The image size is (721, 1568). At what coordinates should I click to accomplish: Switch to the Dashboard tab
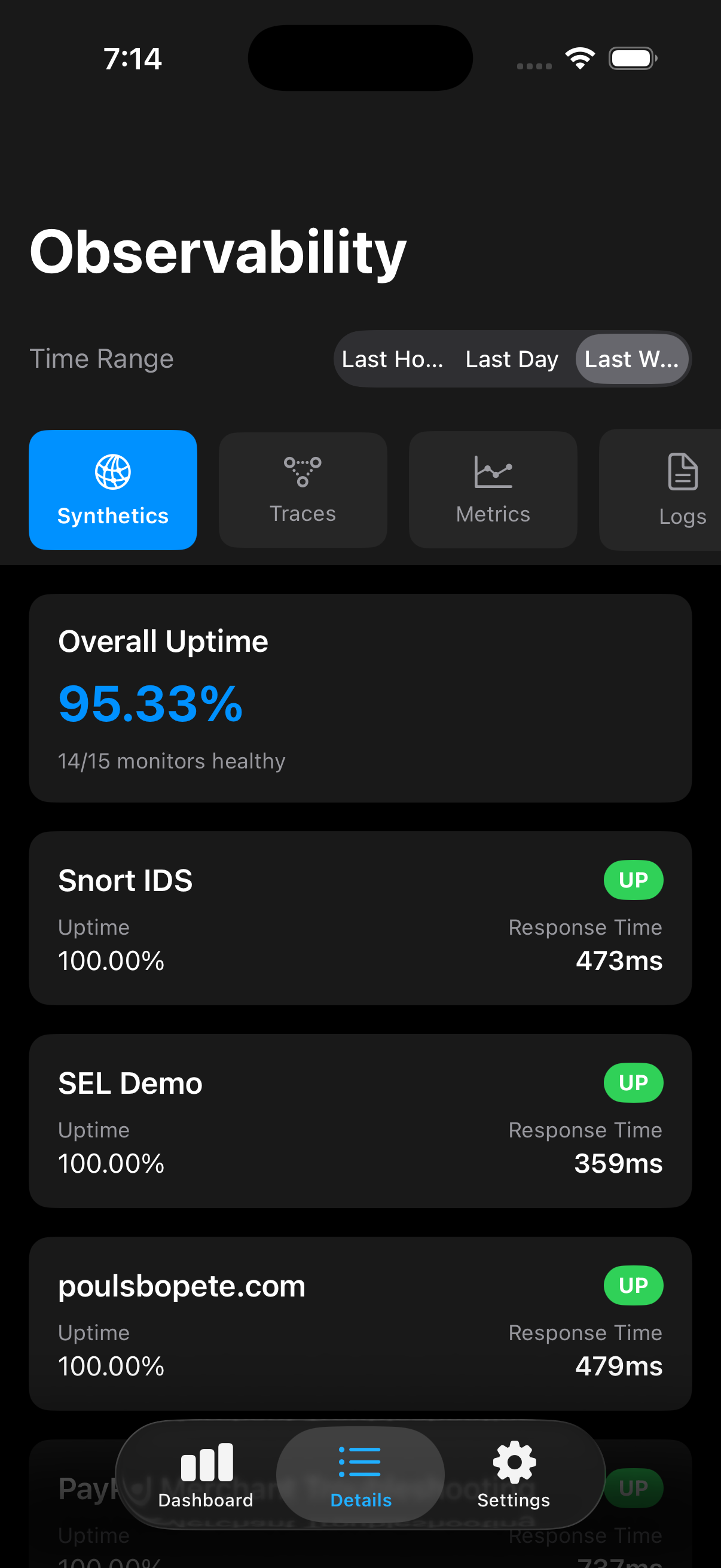pos(204,1474)
